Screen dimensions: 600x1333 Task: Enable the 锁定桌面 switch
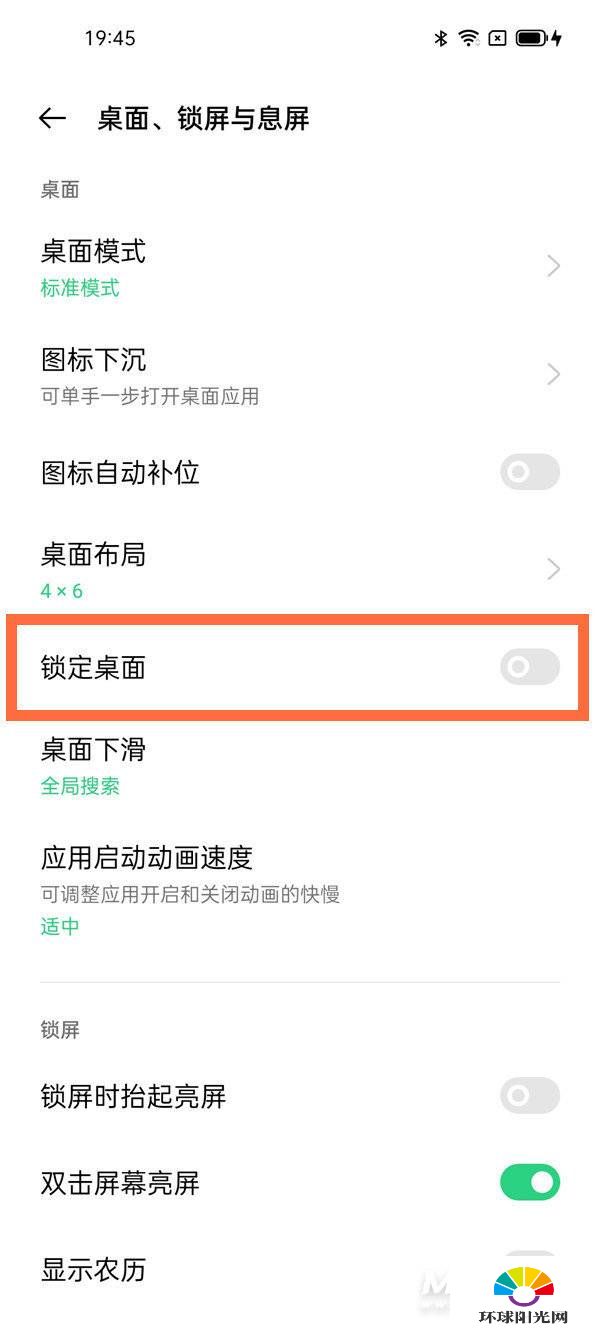tap(530, 667)
